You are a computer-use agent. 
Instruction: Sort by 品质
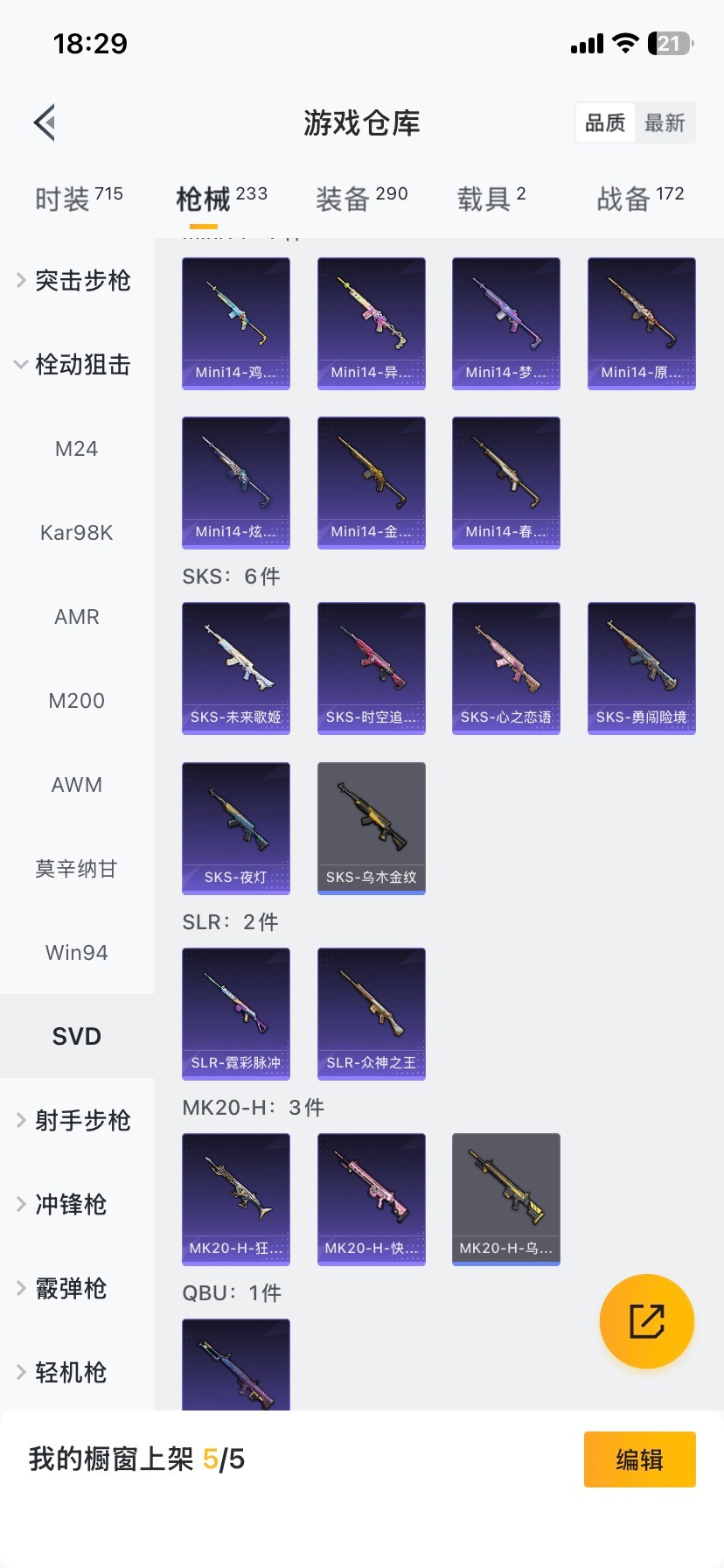(x=605, y=122)
